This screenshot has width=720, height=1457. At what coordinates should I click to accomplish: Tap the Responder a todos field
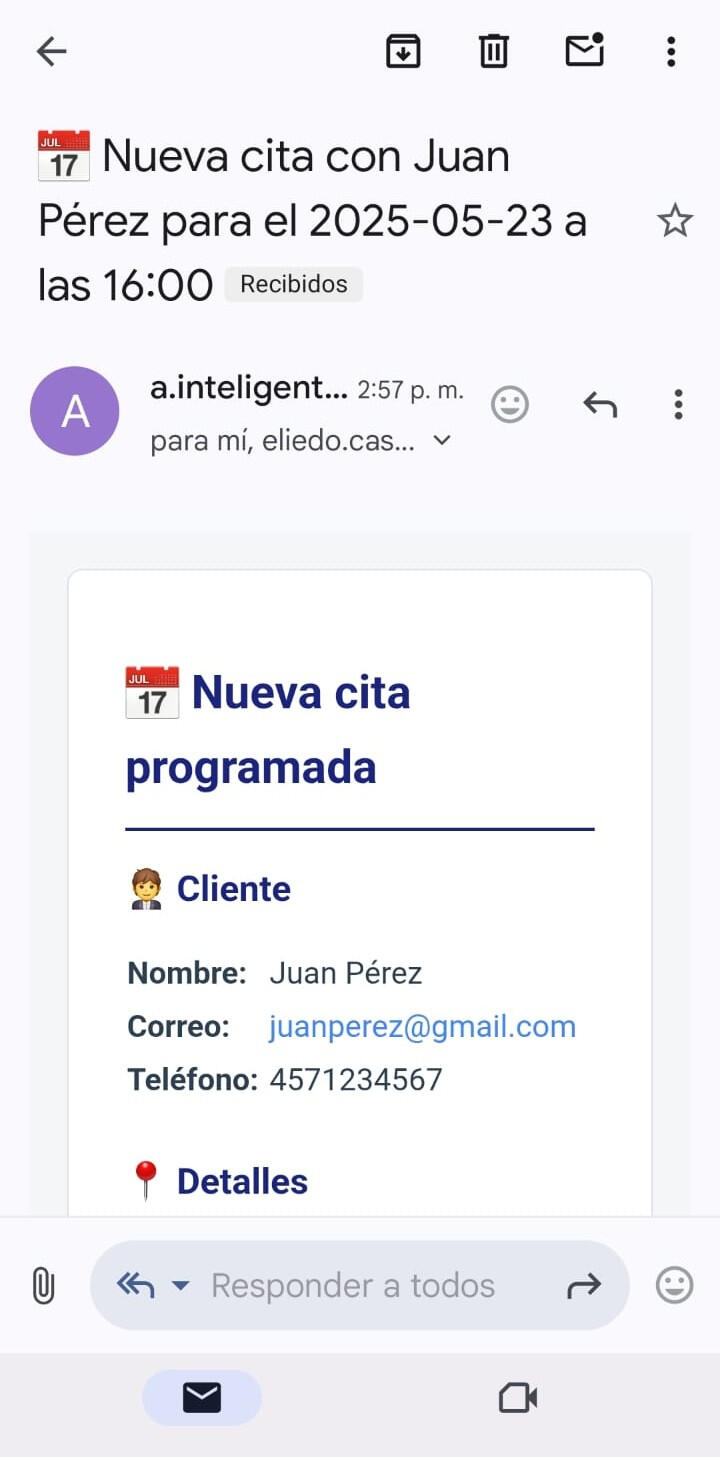coord(353,1285)
